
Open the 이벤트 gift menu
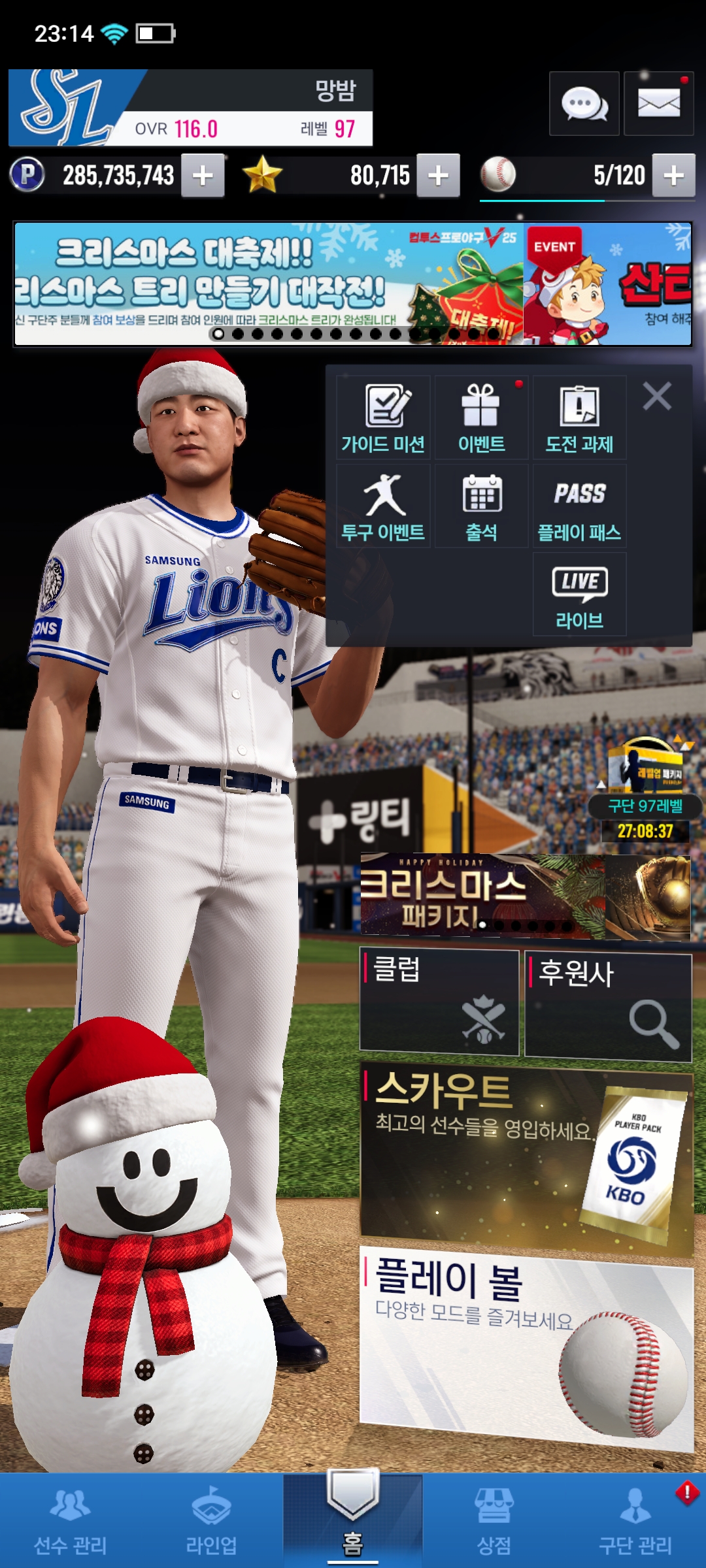pos(481,418)
